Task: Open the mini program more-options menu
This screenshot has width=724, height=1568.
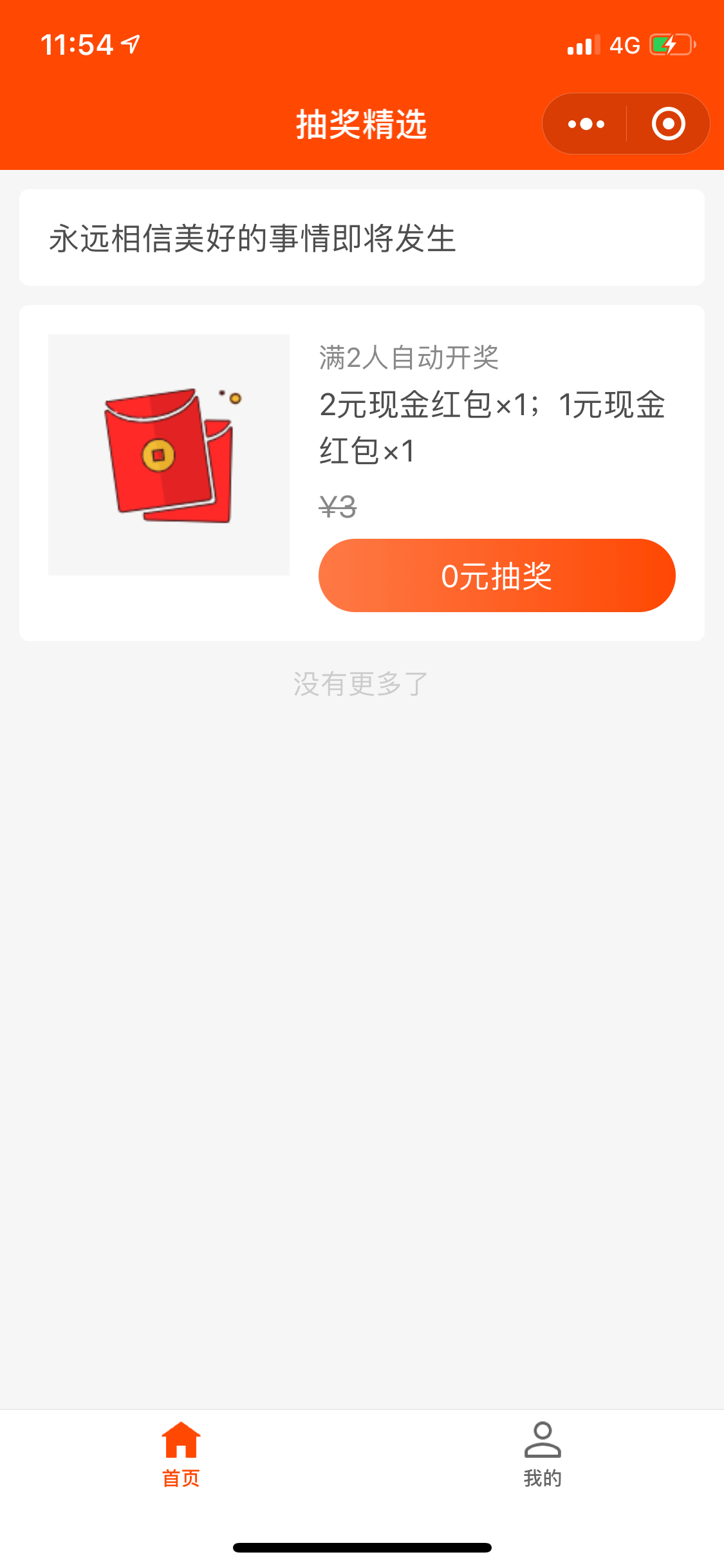Action: tap(586, 124)
